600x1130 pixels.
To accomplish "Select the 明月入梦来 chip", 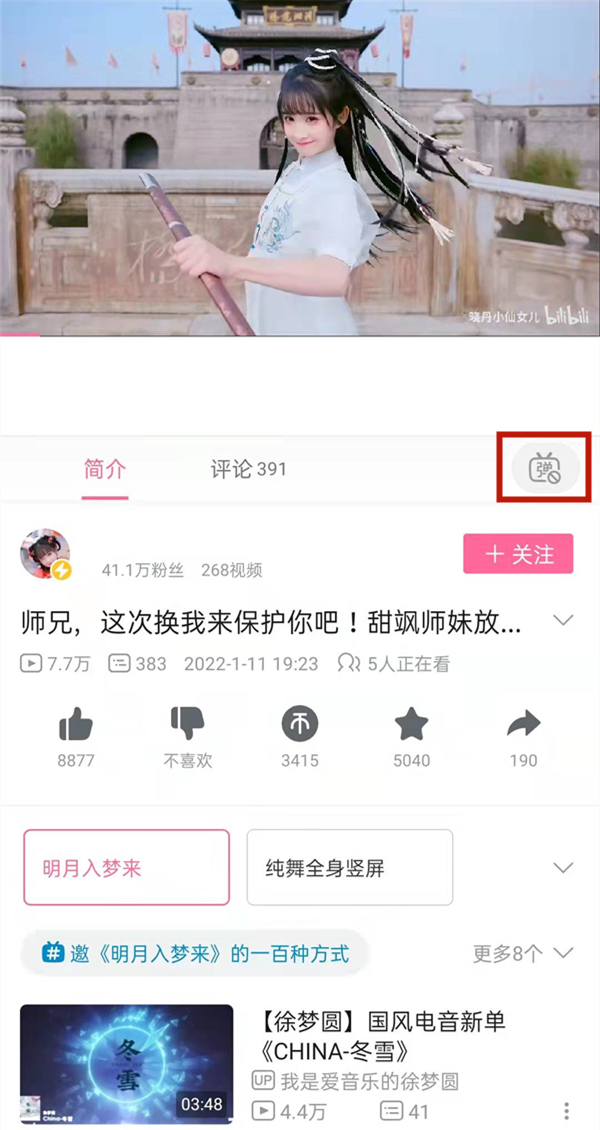I will 126,867.
